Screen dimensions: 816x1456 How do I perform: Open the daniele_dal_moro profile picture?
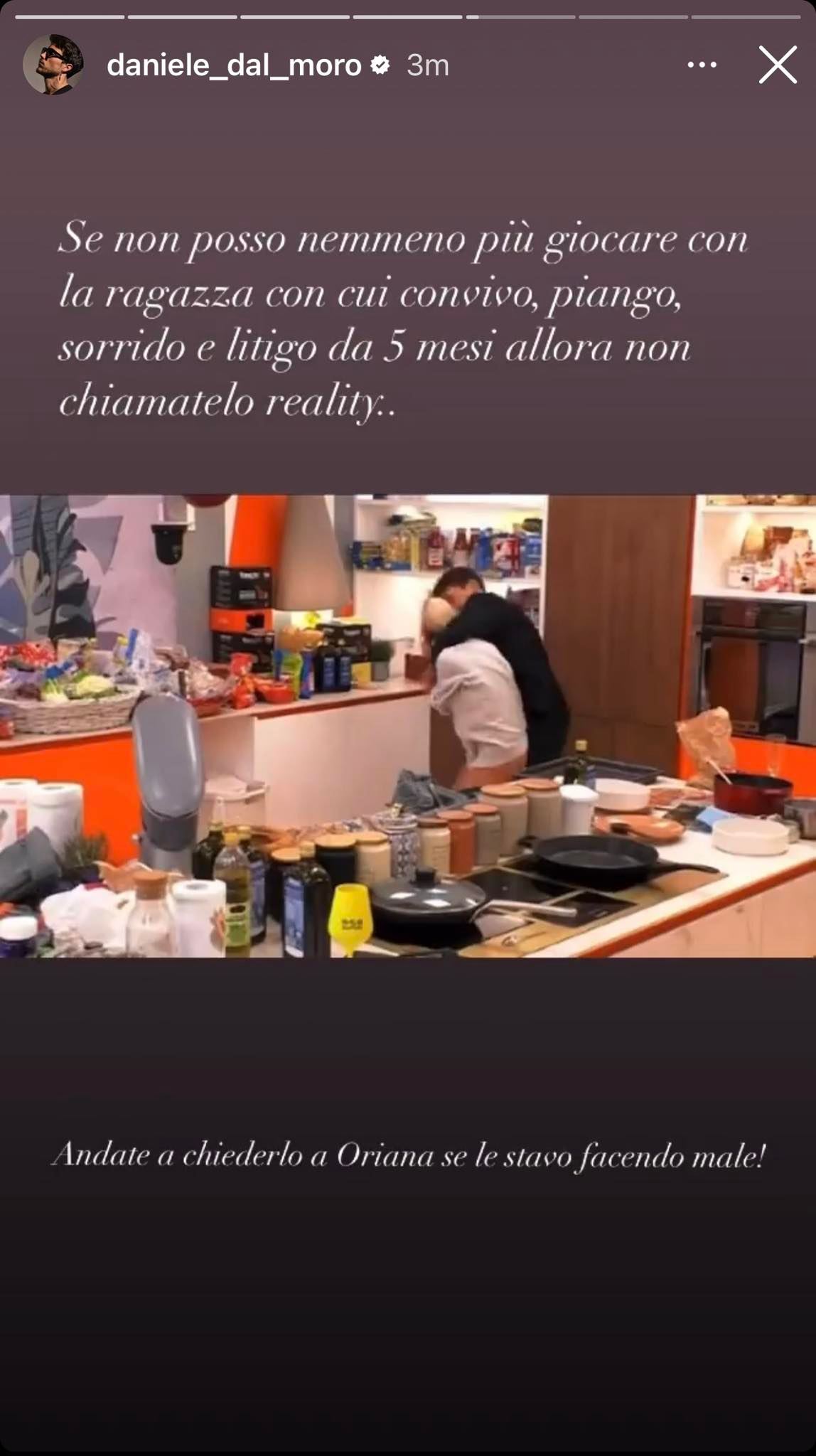coord(53,65)
